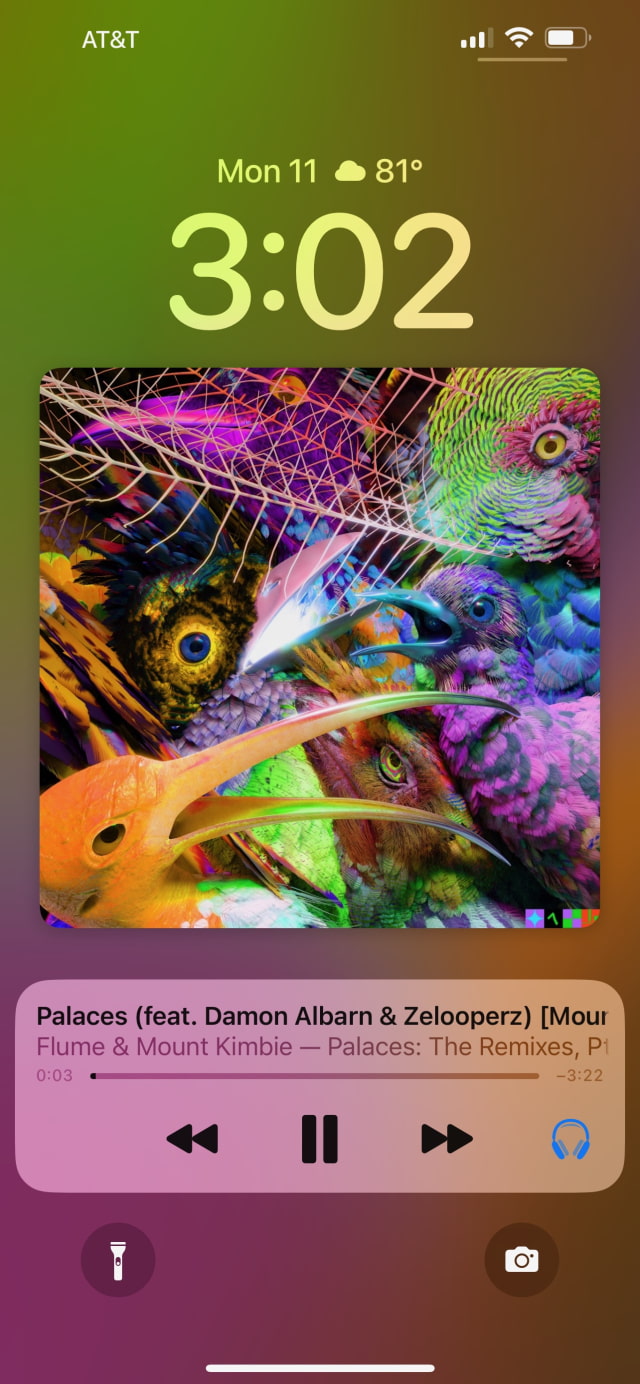Viewport: 640px width, 1384px height.
Task: Tap the album artwork to shrink it
Action: (x=320, y=648)
